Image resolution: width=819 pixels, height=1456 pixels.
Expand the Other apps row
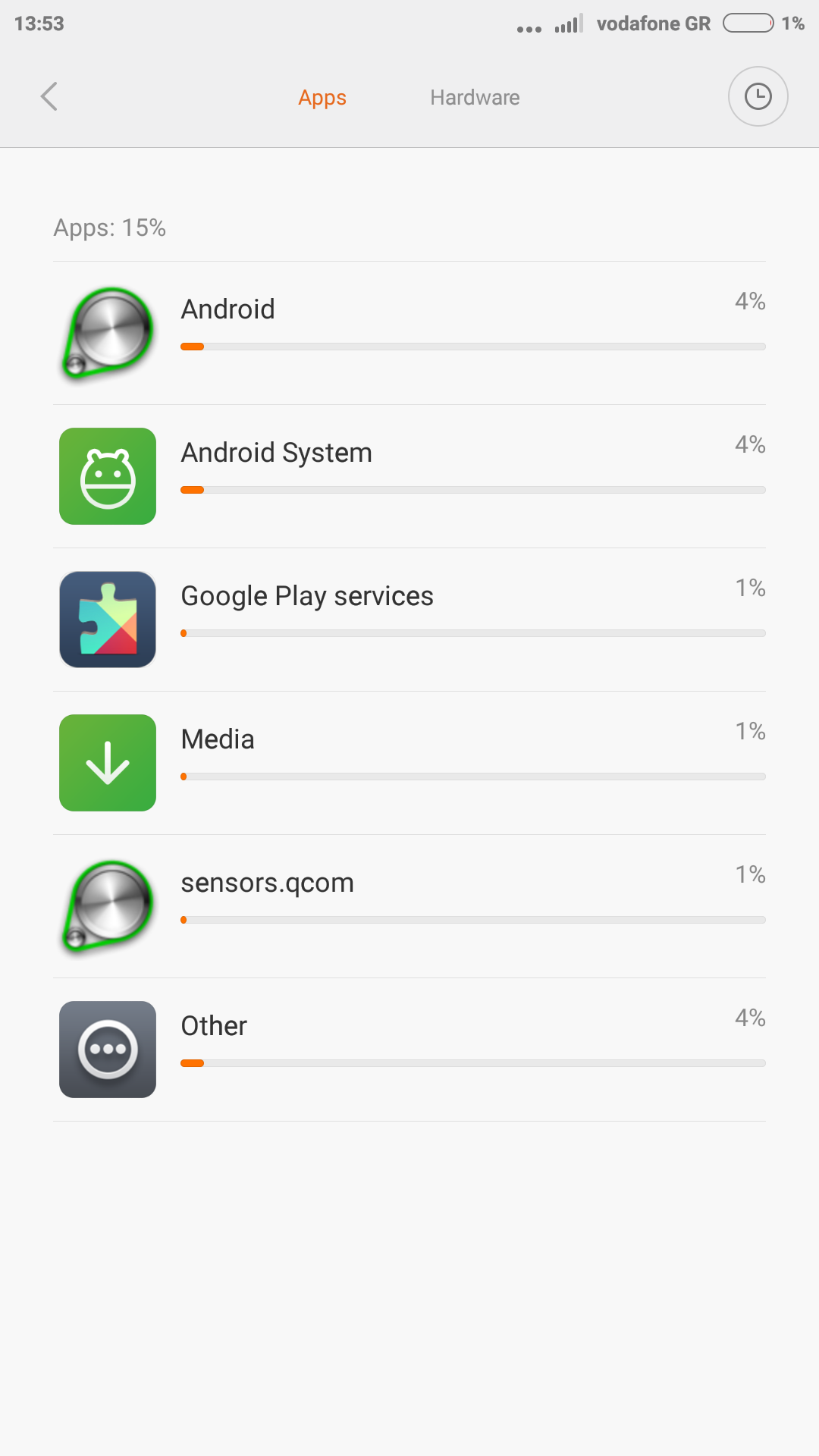(409, 1050)
